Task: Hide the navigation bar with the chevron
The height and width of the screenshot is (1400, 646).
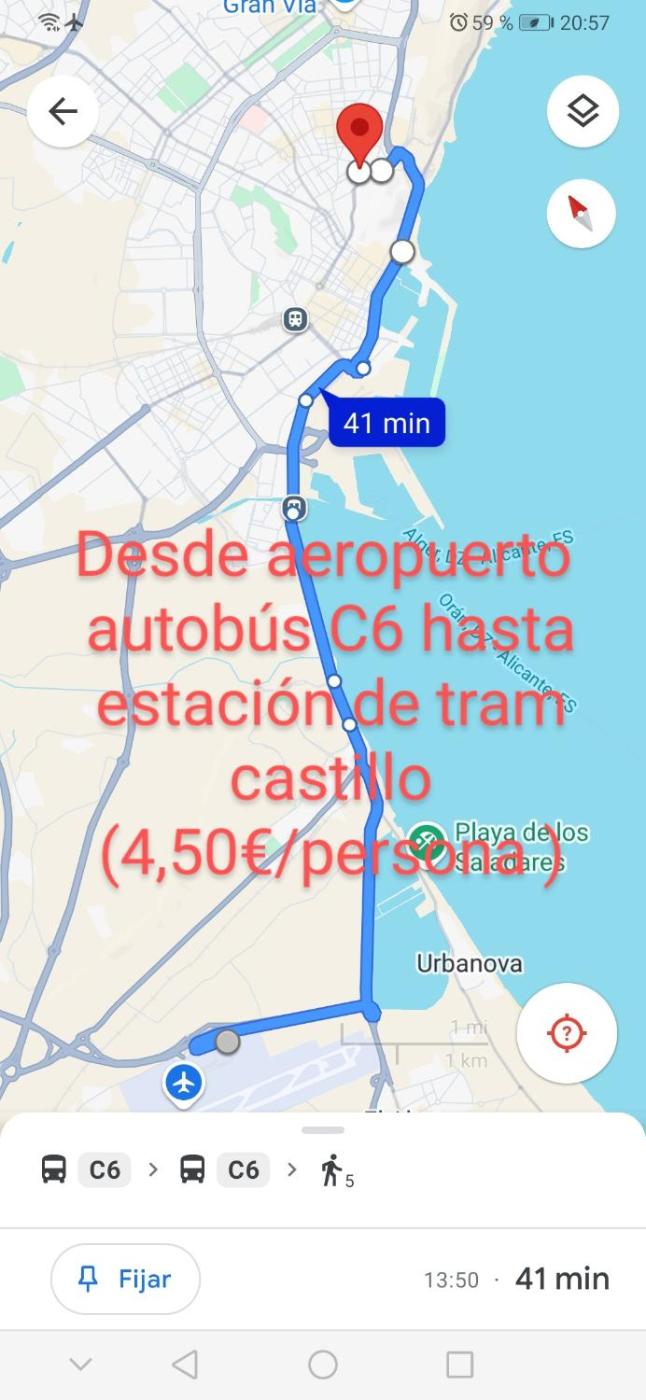Action: 81,1364
